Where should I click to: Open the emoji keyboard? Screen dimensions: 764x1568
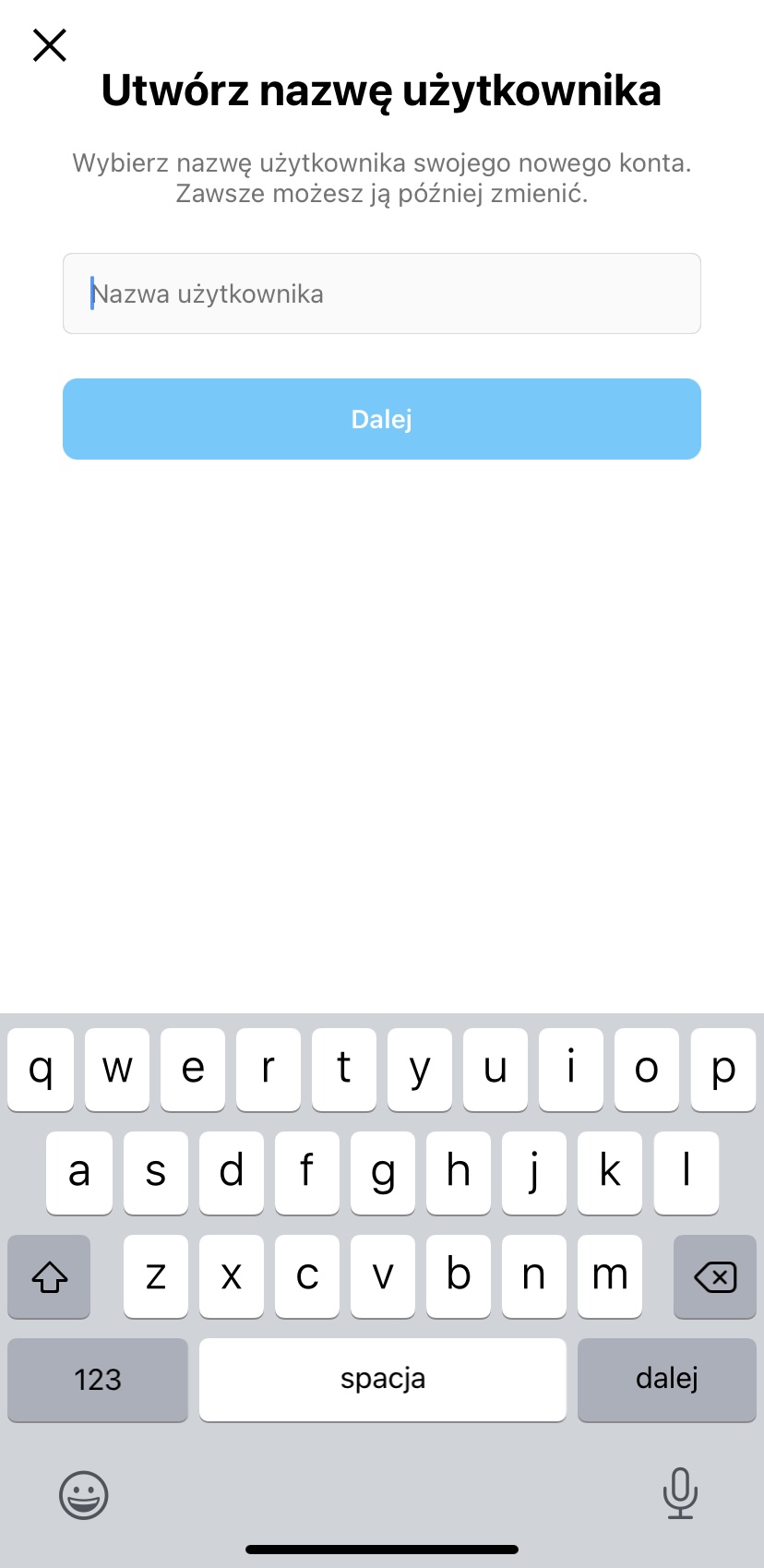(x=84, y=1494)
